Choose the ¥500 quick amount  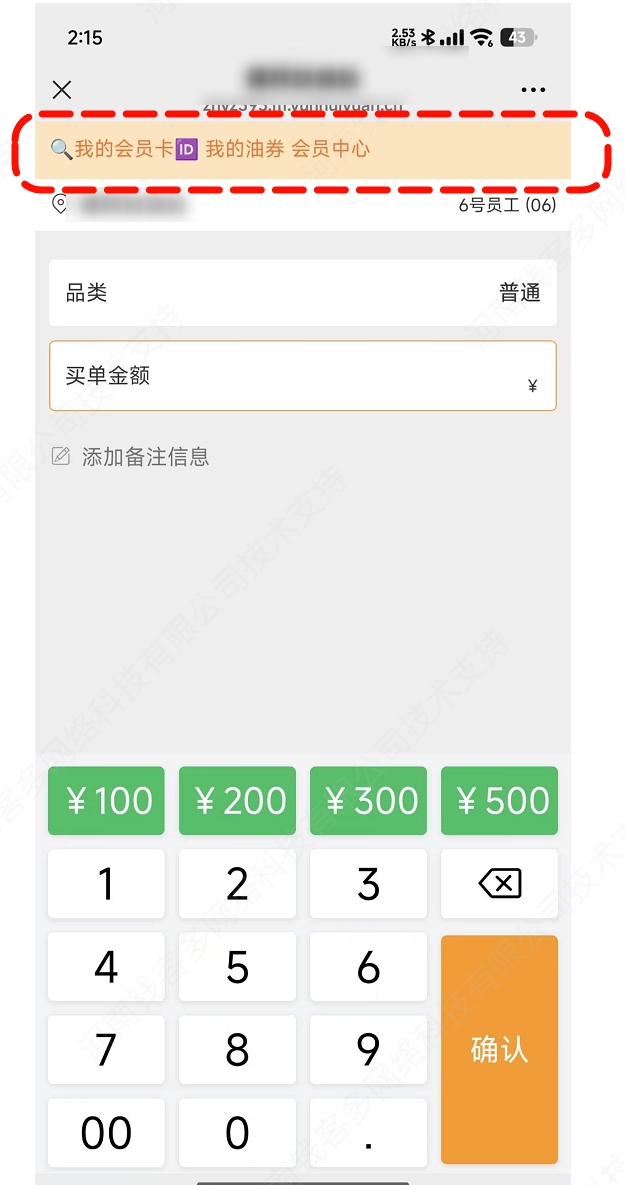(x=499, y=800)
